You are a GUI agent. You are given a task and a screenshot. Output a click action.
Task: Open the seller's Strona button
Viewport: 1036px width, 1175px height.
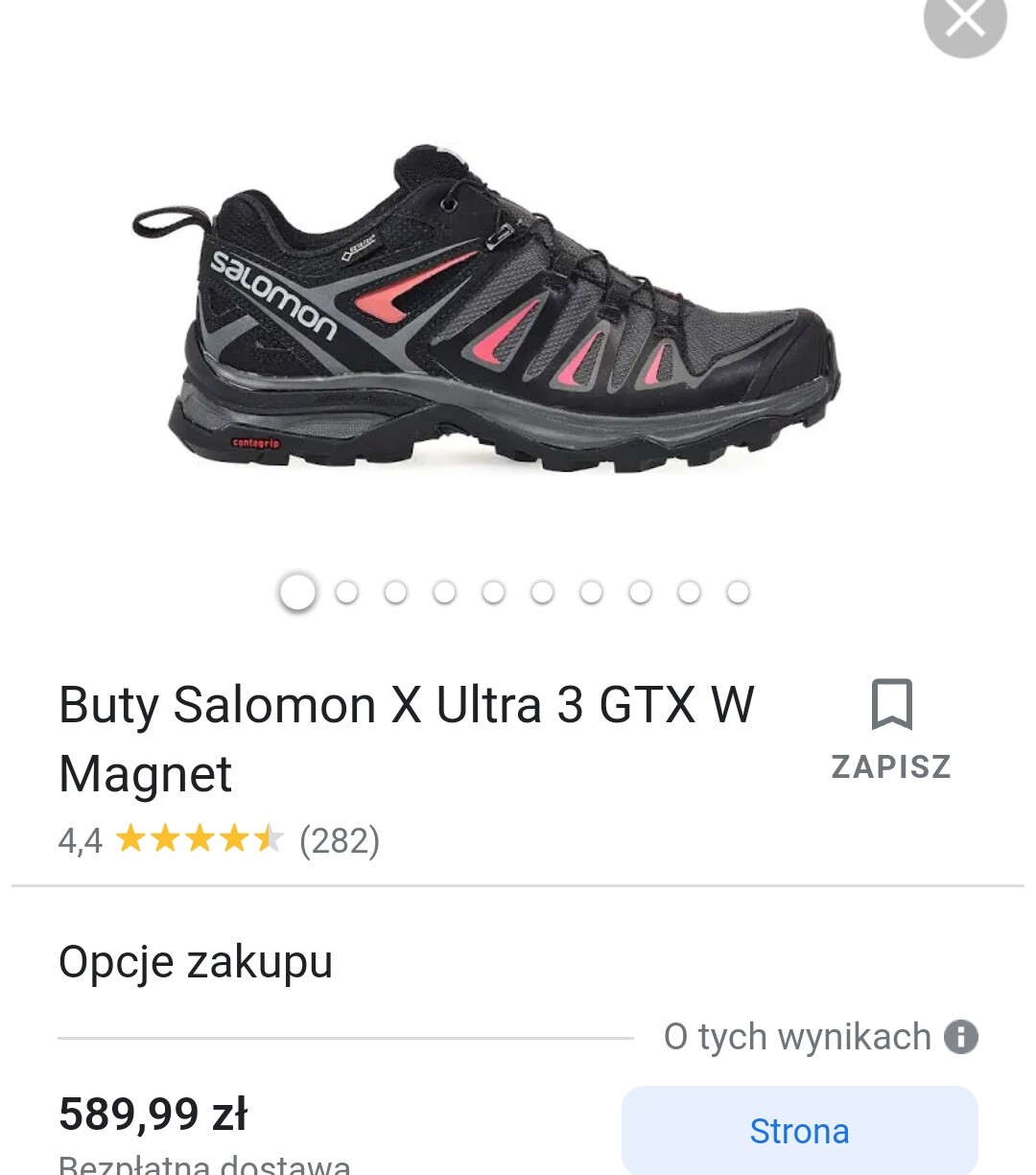tap(799, 1130)
